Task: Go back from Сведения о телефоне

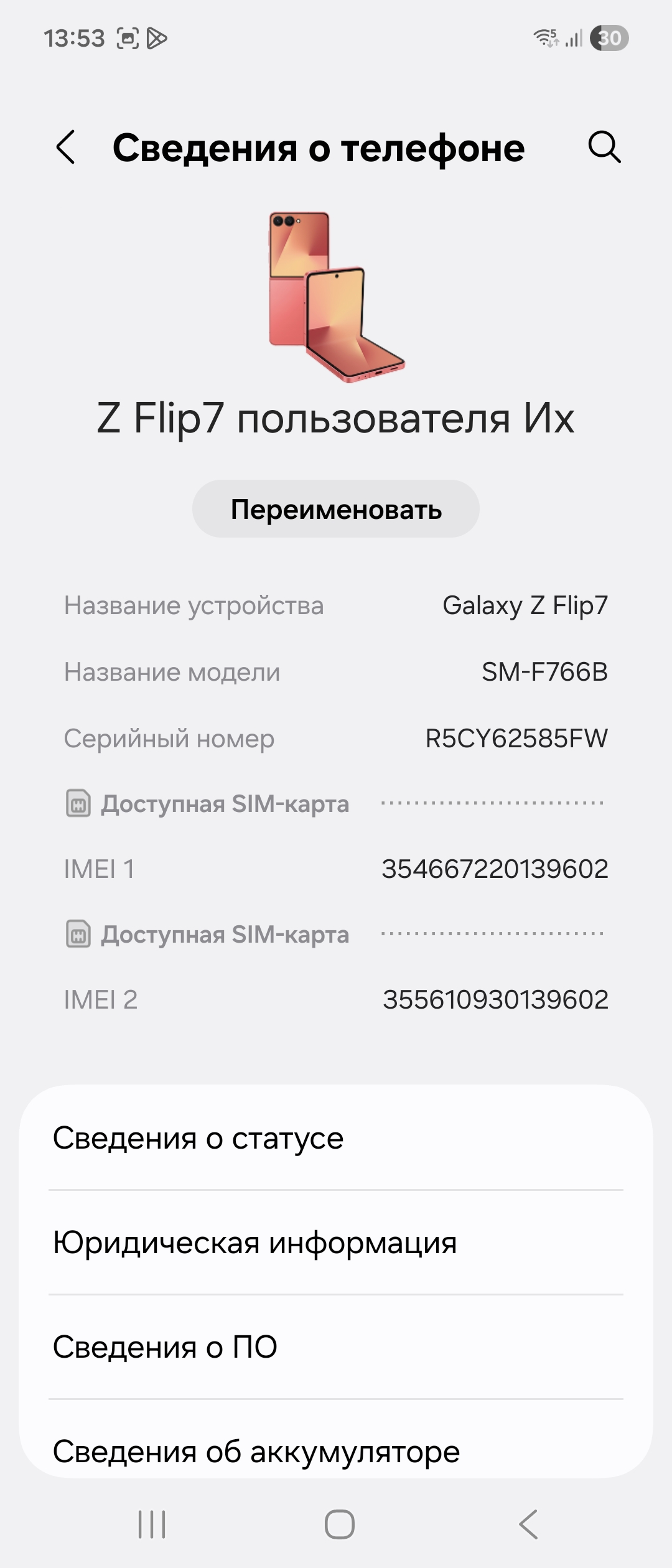Action: [66, 147]
